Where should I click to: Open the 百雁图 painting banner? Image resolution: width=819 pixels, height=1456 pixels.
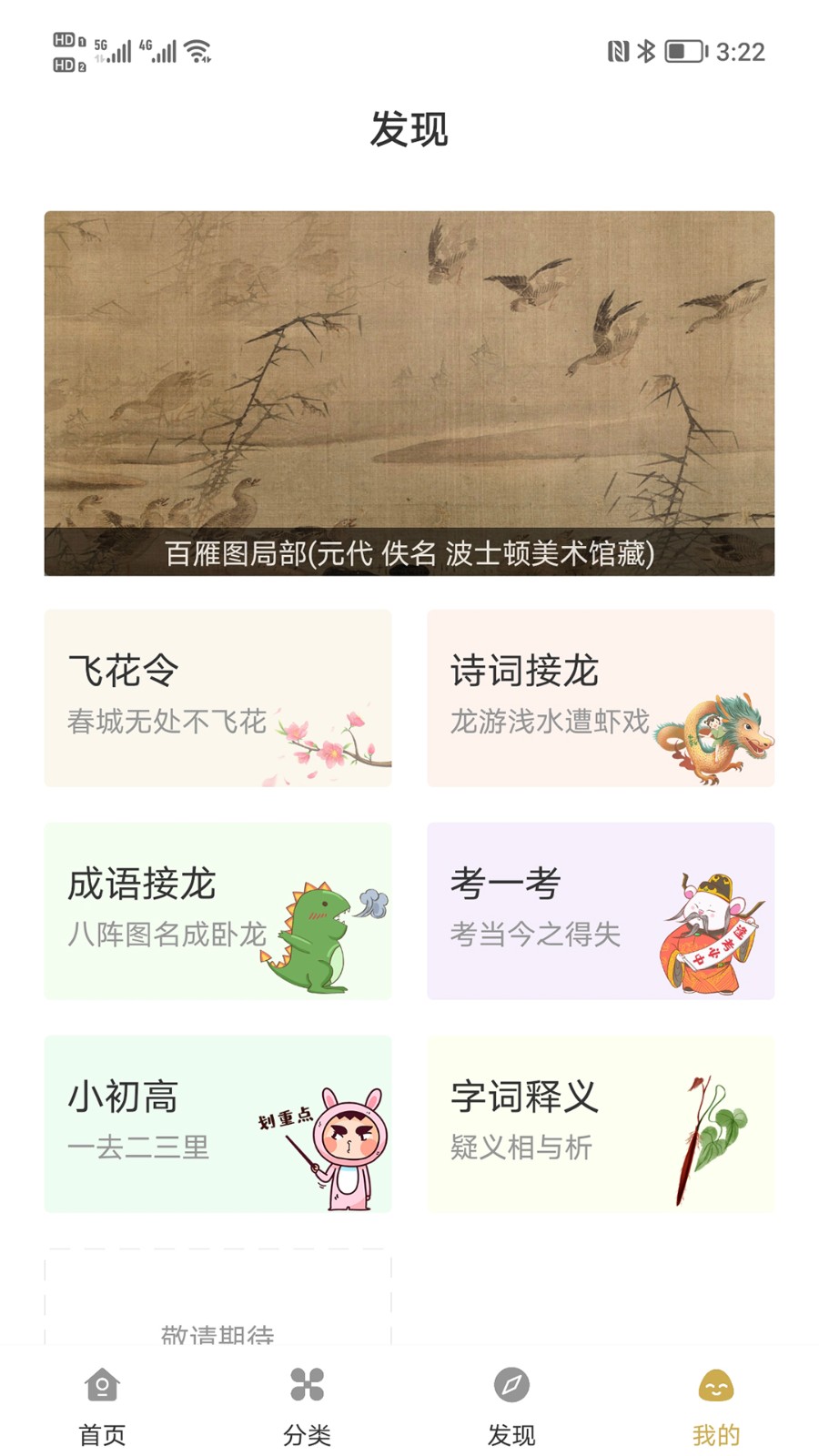[x=409, y=393]
